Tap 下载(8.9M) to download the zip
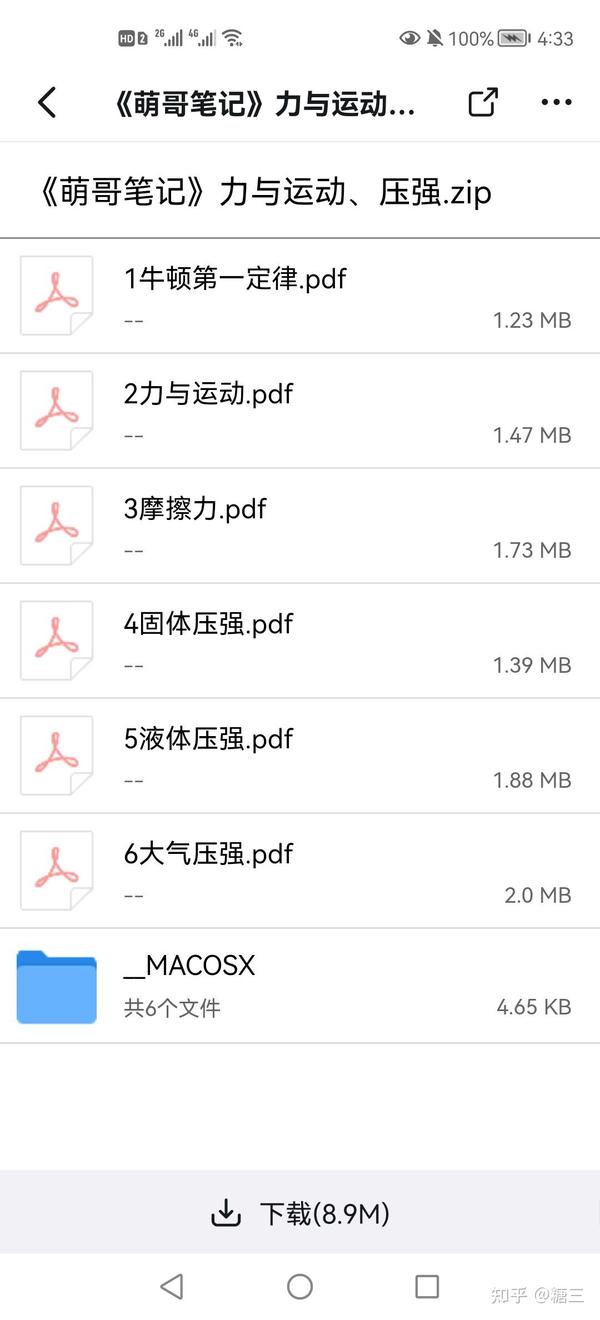600x1320 pixels. point(300,1213)
